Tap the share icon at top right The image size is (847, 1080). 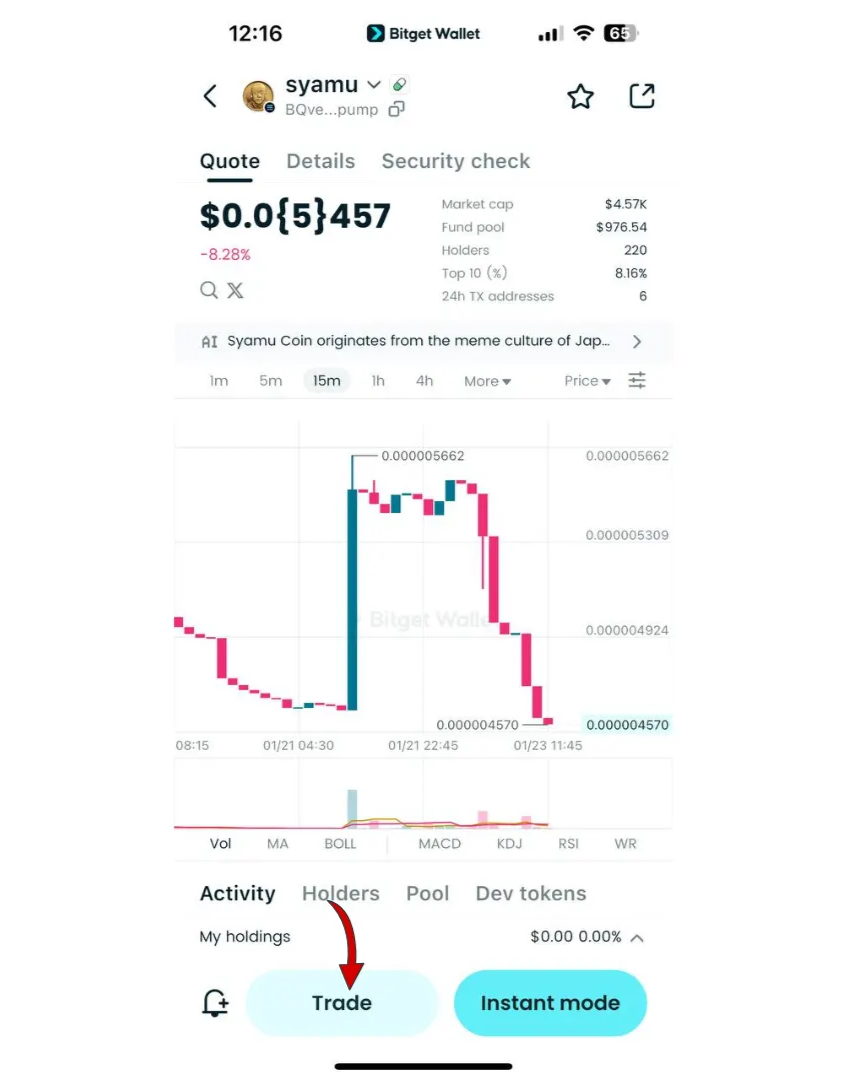point(641,96)
